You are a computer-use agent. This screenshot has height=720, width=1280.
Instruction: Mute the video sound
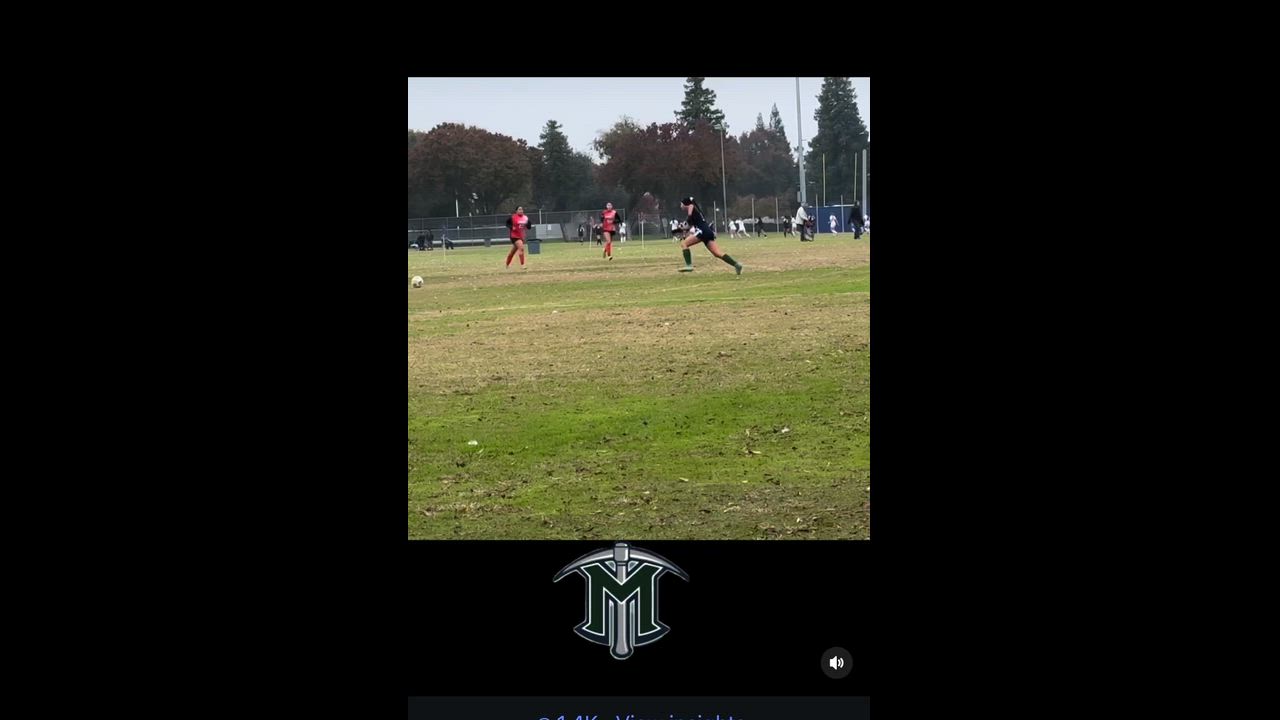(x=836, y=662)
